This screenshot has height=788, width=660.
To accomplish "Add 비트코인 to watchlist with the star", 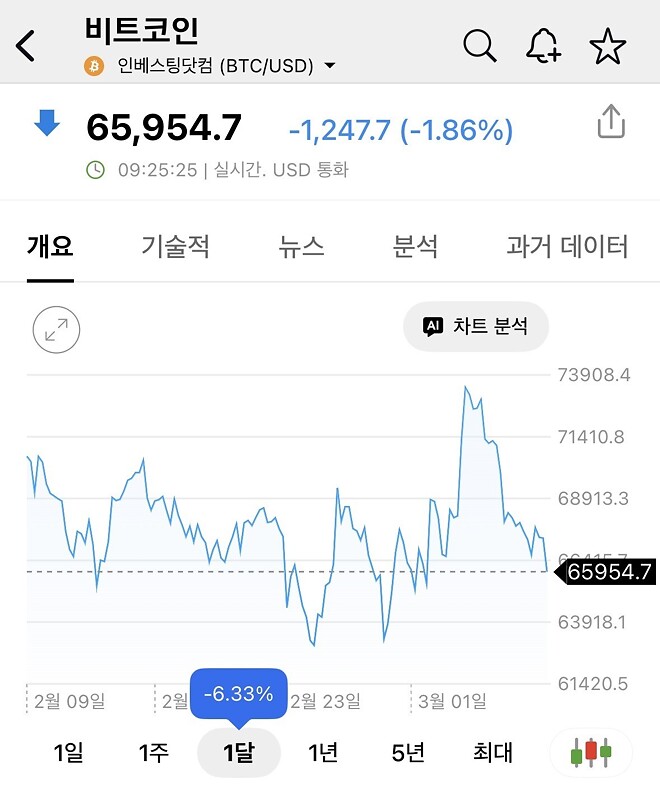I will [x=607, y=46].
